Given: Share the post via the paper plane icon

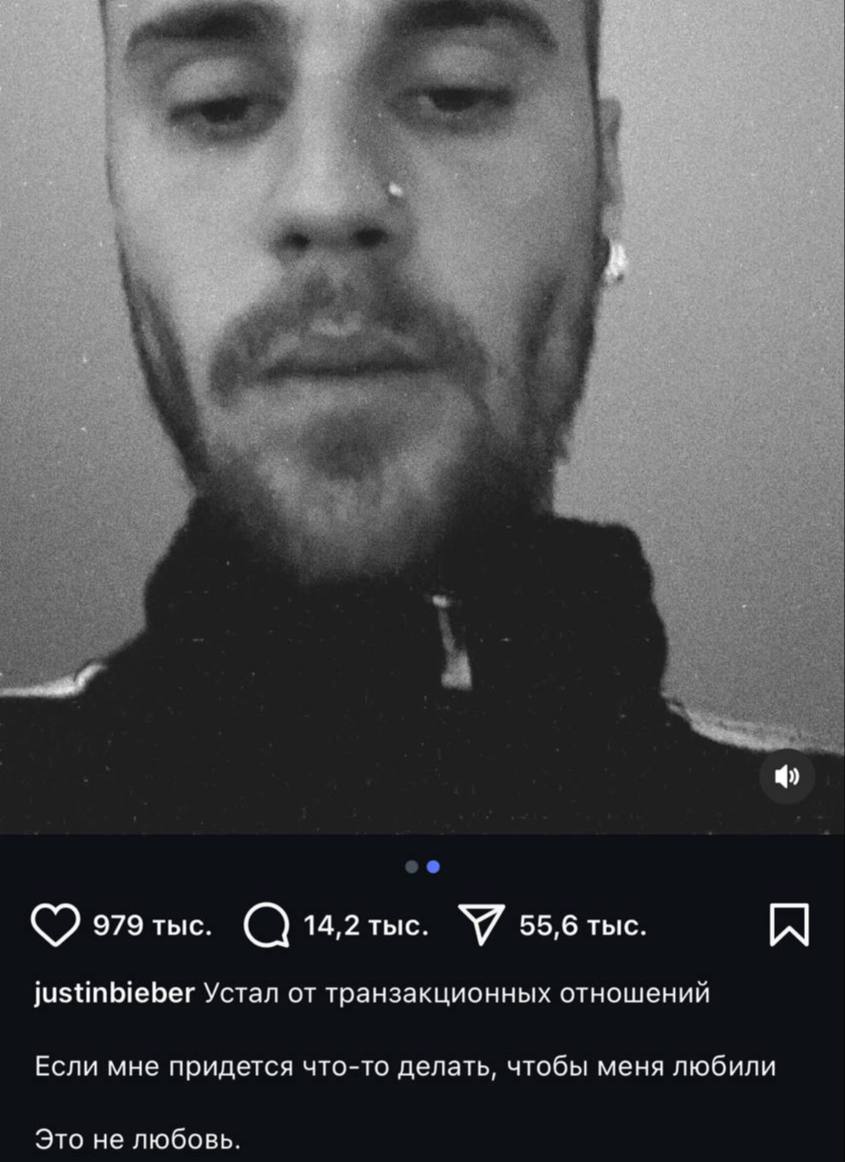Looking at the screenshot, I should (480, 926).
